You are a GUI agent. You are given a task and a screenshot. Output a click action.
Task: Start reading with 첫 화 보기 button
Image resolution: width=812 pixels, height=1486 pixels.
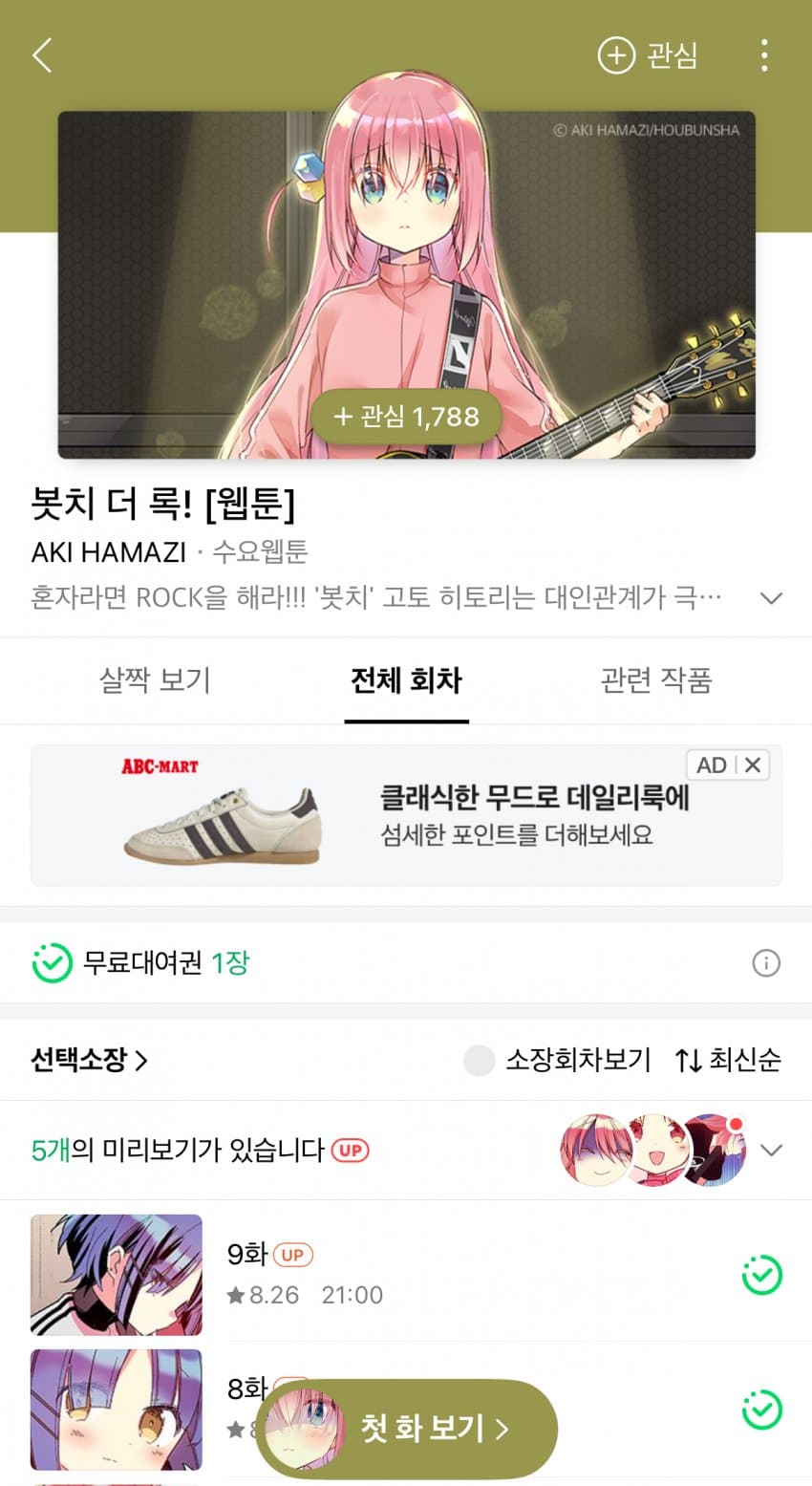pyautogui.click(x=406, y=1429)
